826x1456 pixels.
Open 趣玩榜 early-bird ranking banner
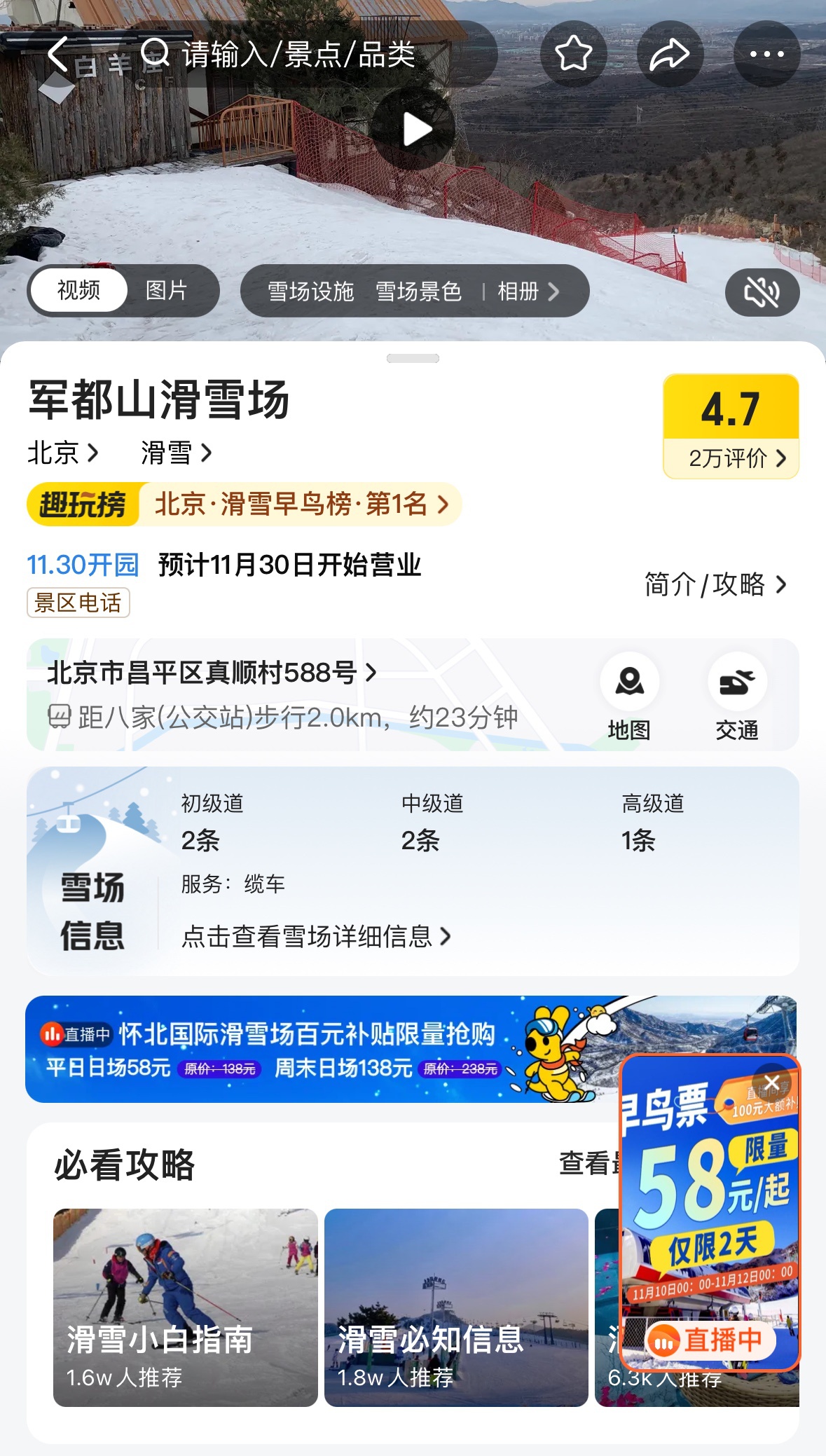click(x=244, y=504)
